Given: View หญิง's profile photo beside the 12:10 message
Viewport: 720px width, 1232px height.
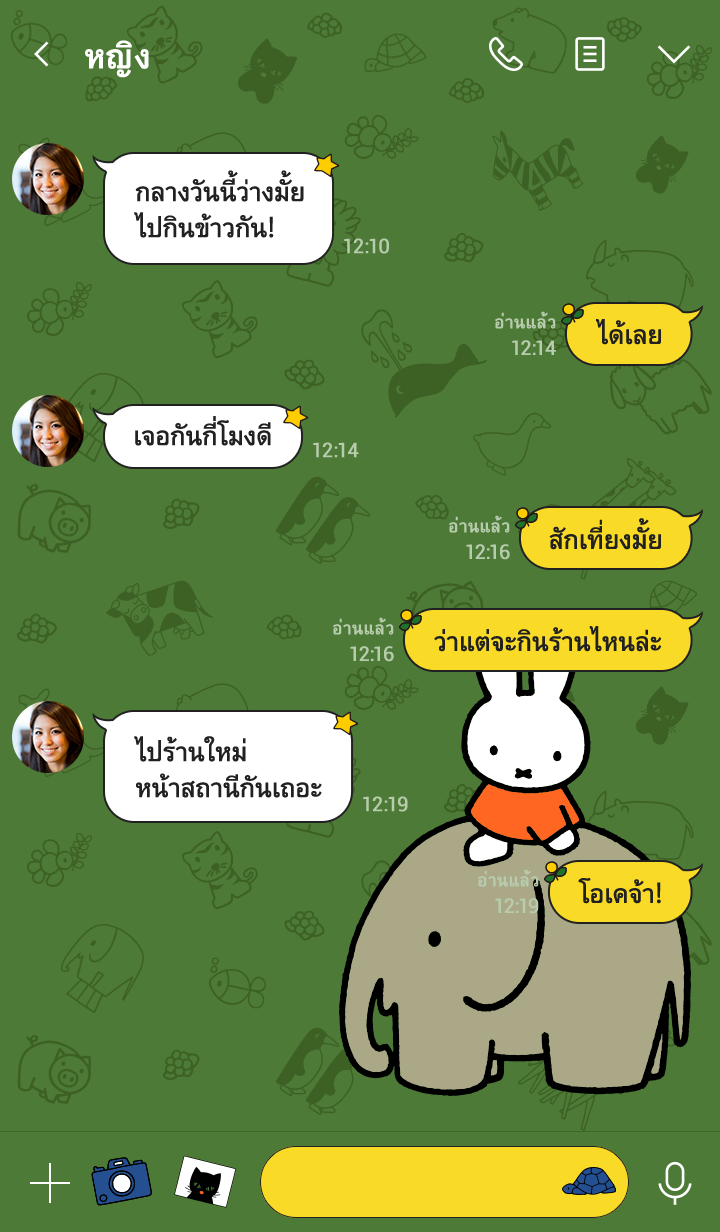Looking at the screenshot, I should pos(48,179).
